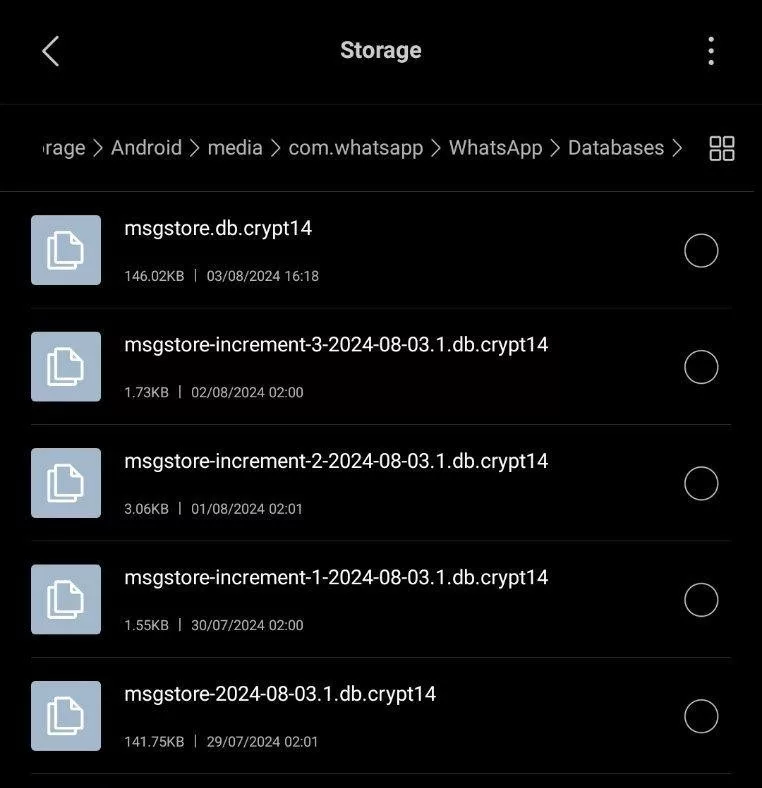
Task: Tap the file icon next to msgstore-increment-1
Action: [66, 599]
